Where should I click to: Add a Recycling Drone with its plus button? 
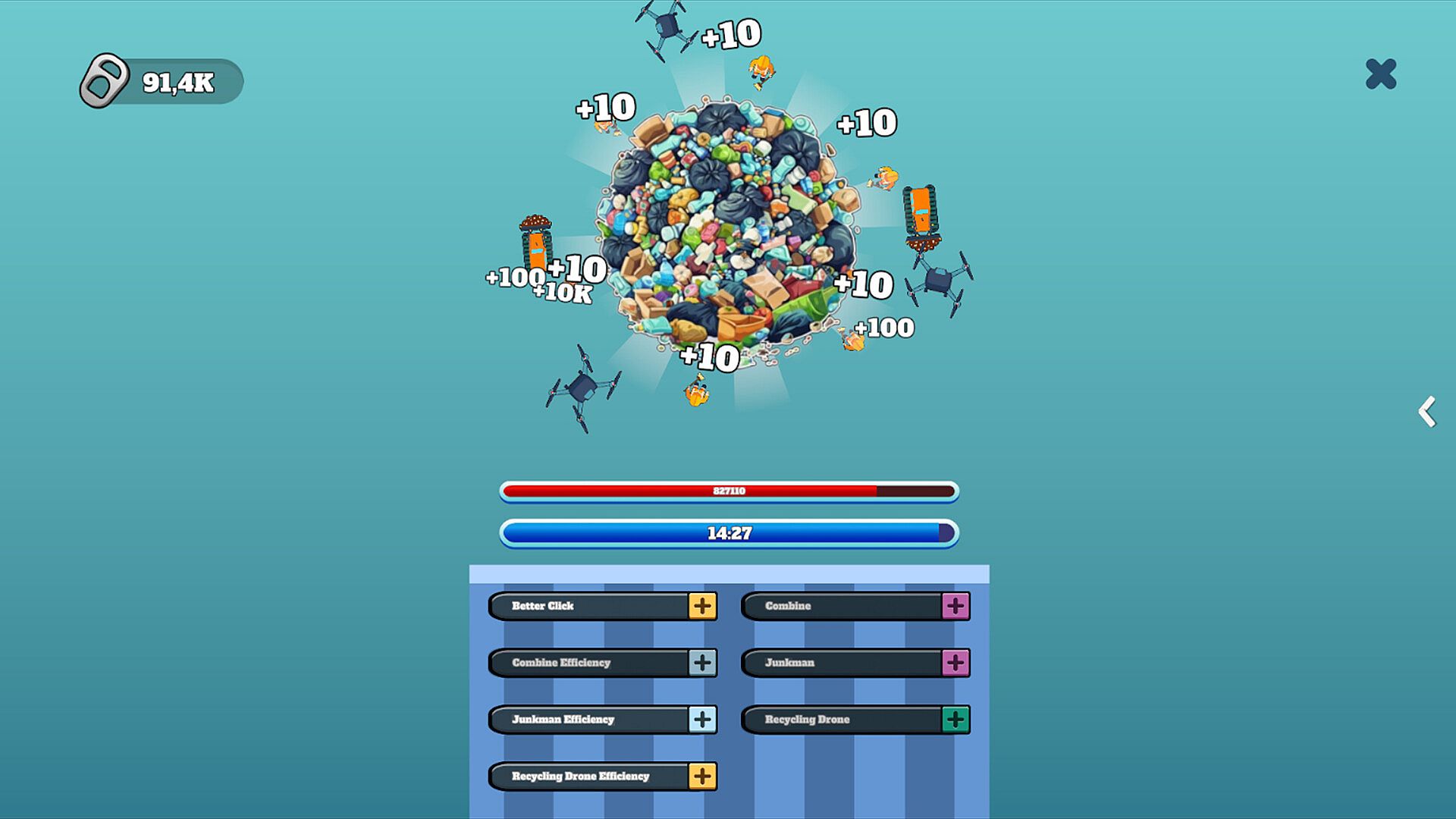pos(955,720)
